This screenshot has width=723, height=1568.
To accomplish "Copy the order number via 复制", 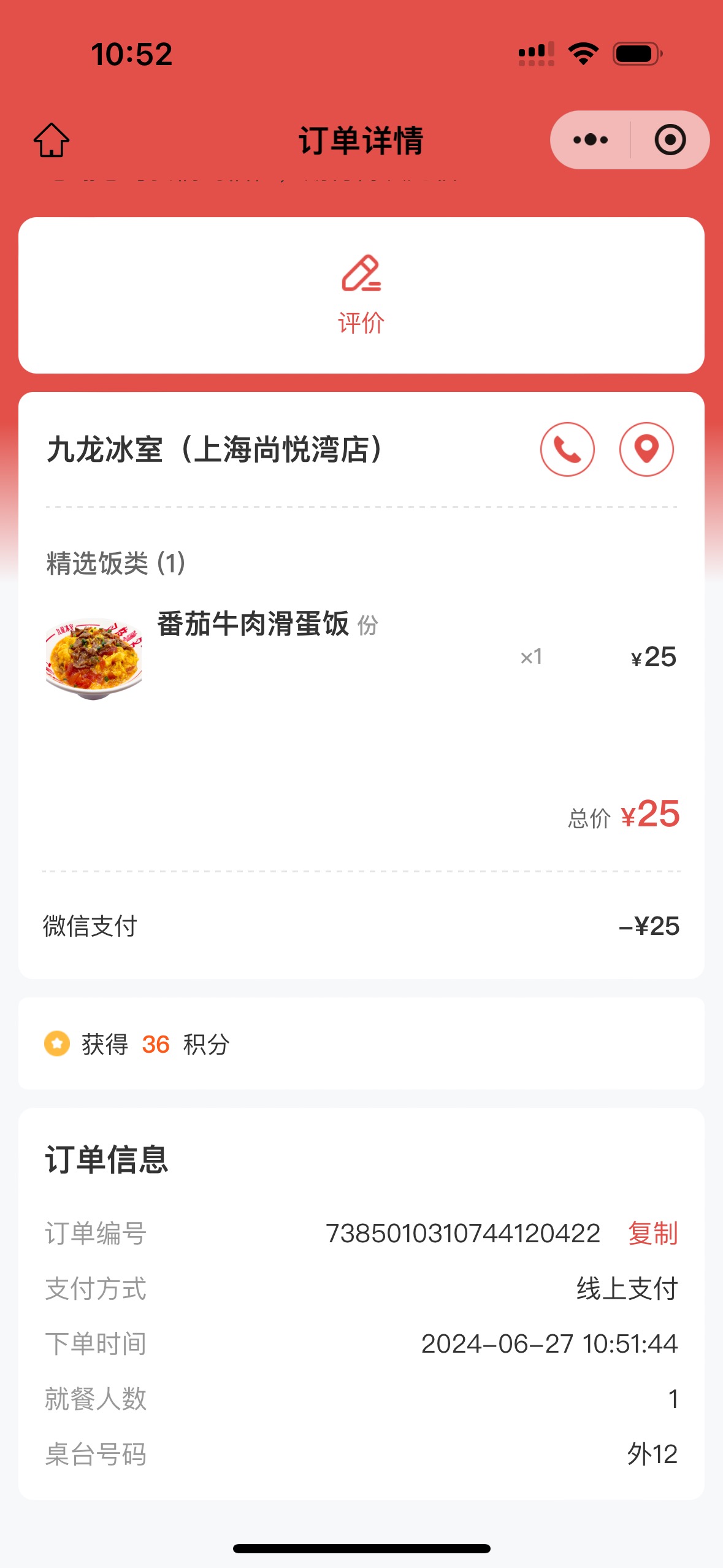I will coord(653,1233).
